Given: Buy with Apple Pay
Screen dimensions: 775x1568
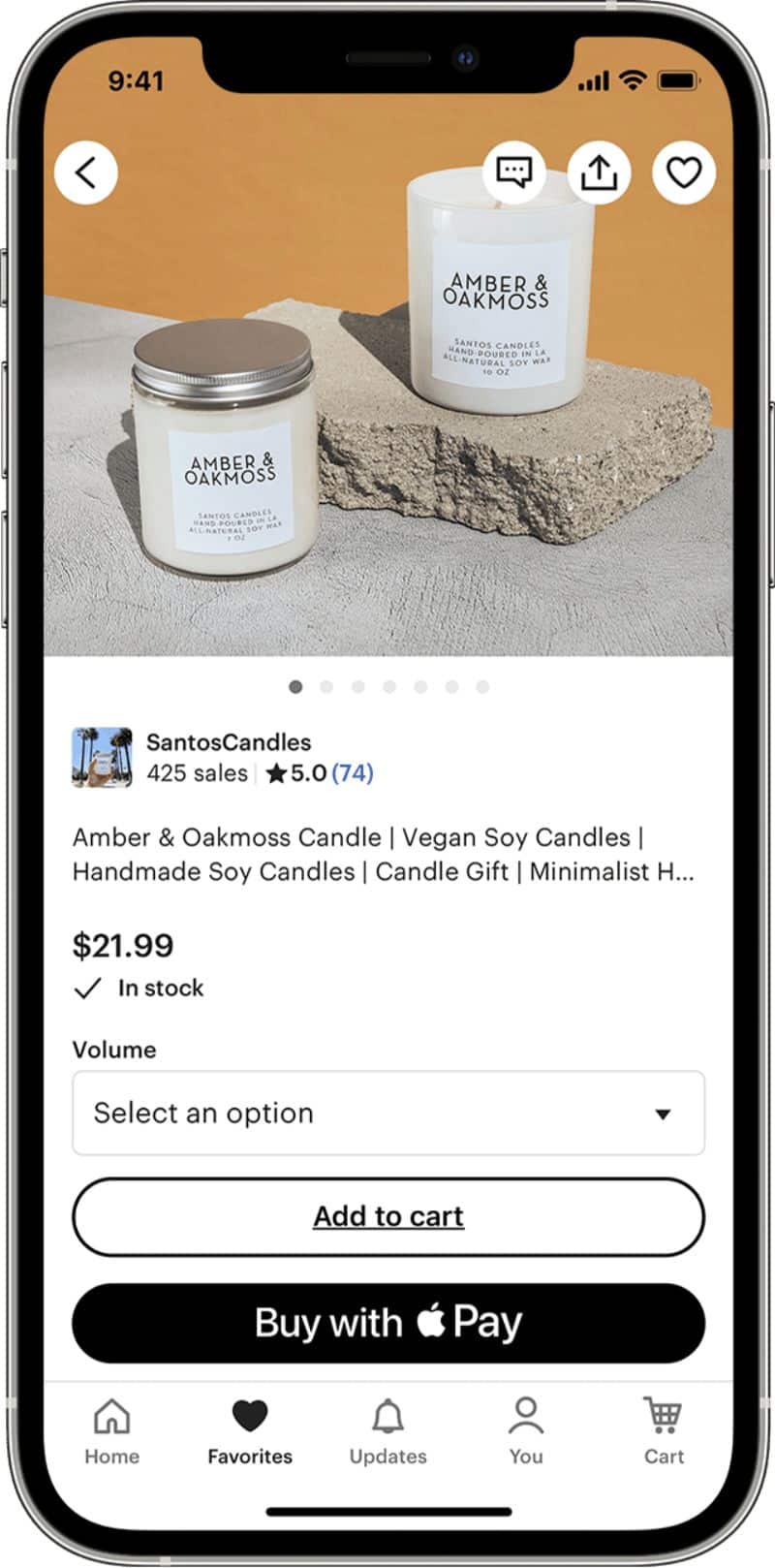Looking at the screenshot, I should pyautogui.click(x=388, y=1323).
